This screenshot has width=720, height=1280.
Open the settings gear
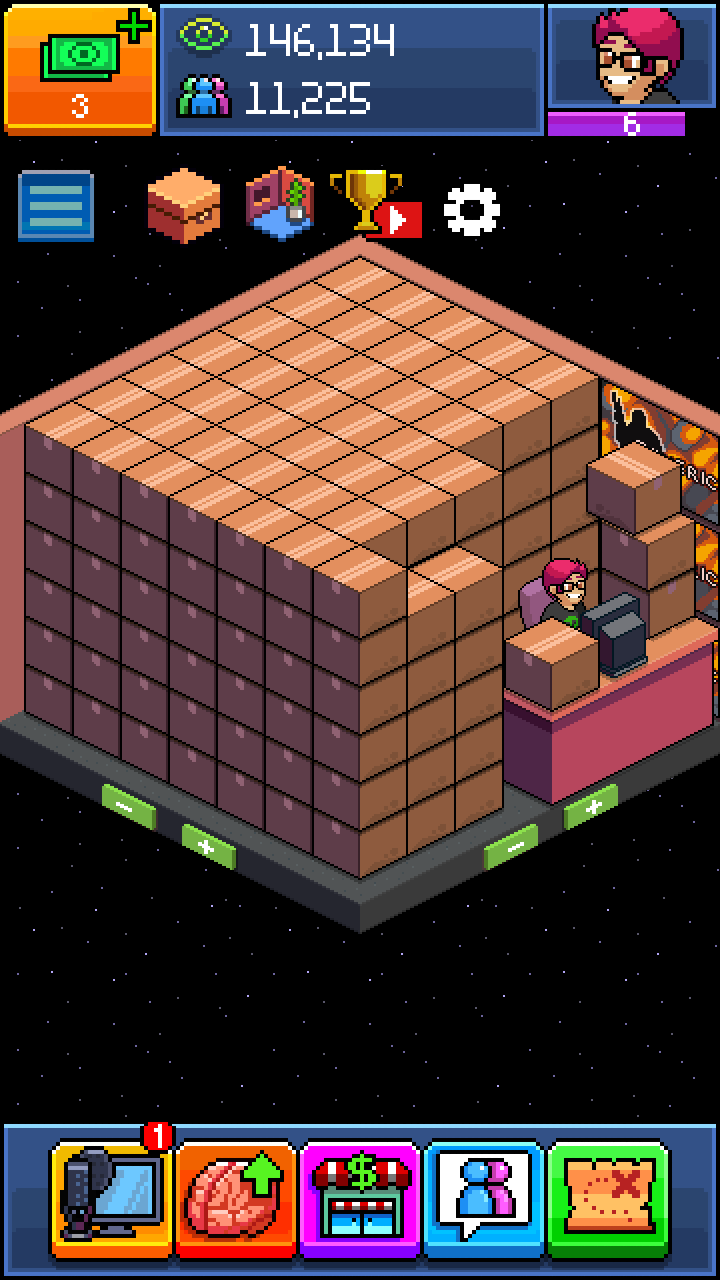(x=471, y=208)
